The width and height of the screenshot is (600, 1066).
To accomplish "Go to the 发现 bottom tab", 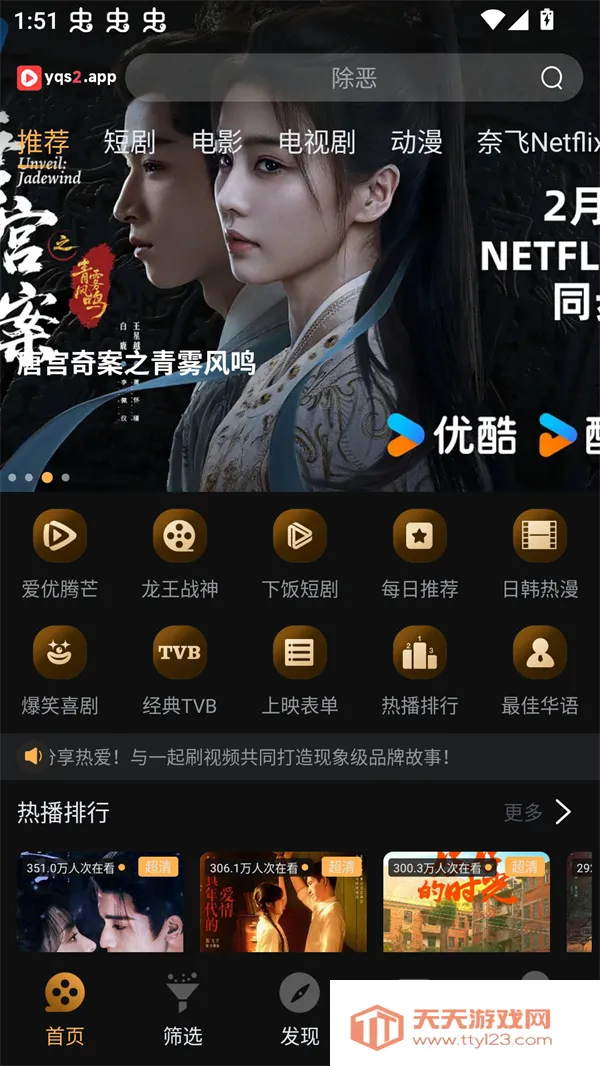I will point(300,1010).
